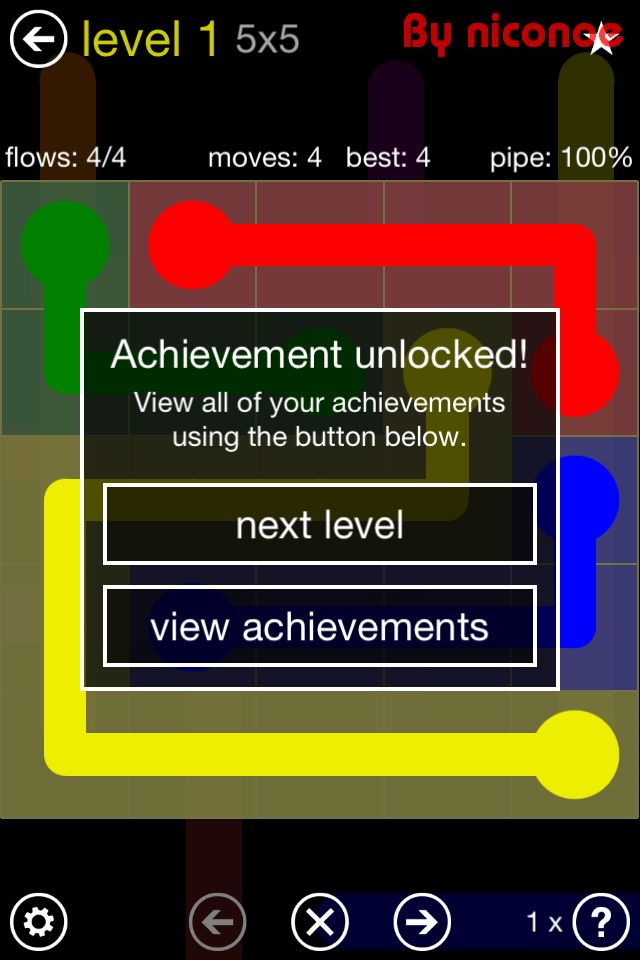Viewport: 640px width, 960px height.
Task: Go to the next level
Action: click(320, 525)
